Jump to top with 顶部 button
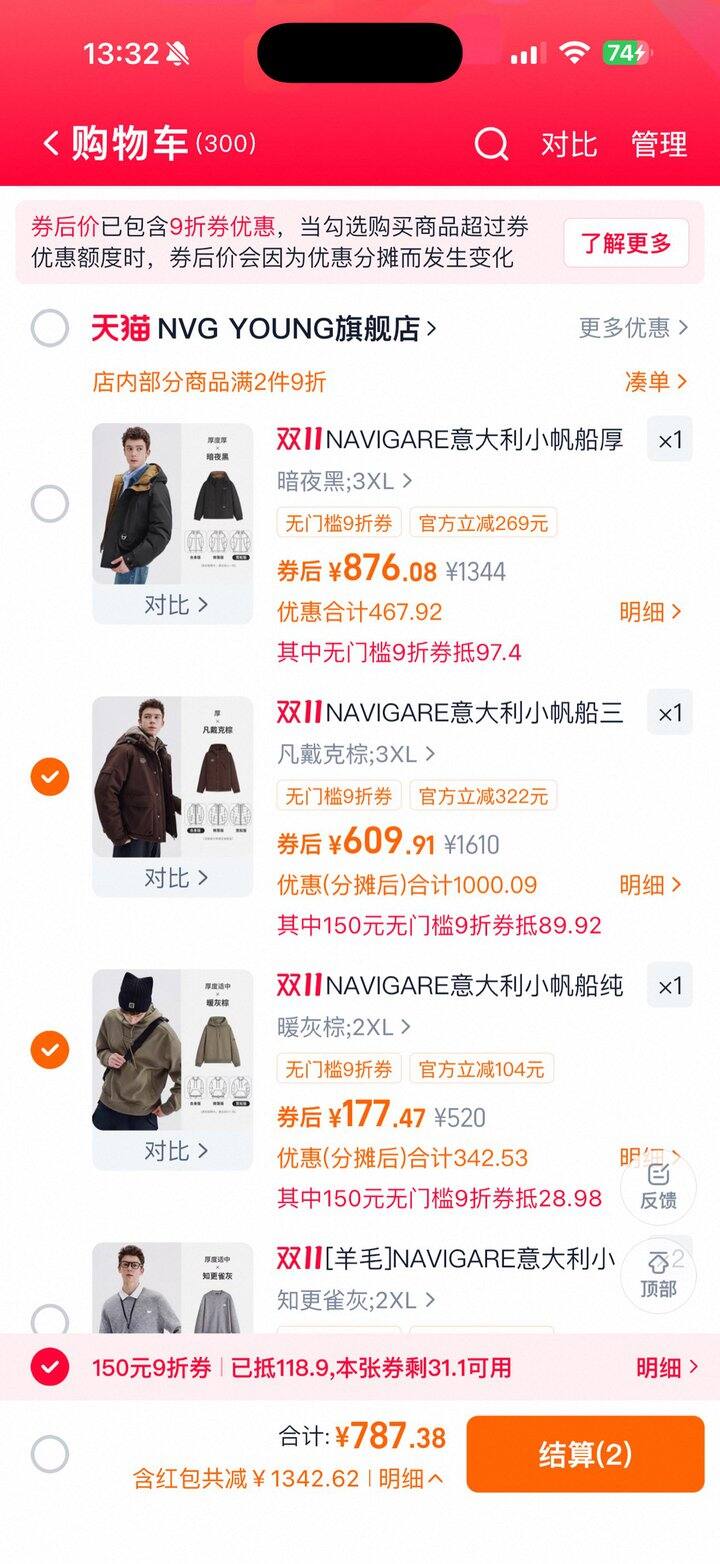 pos(658,1275)
